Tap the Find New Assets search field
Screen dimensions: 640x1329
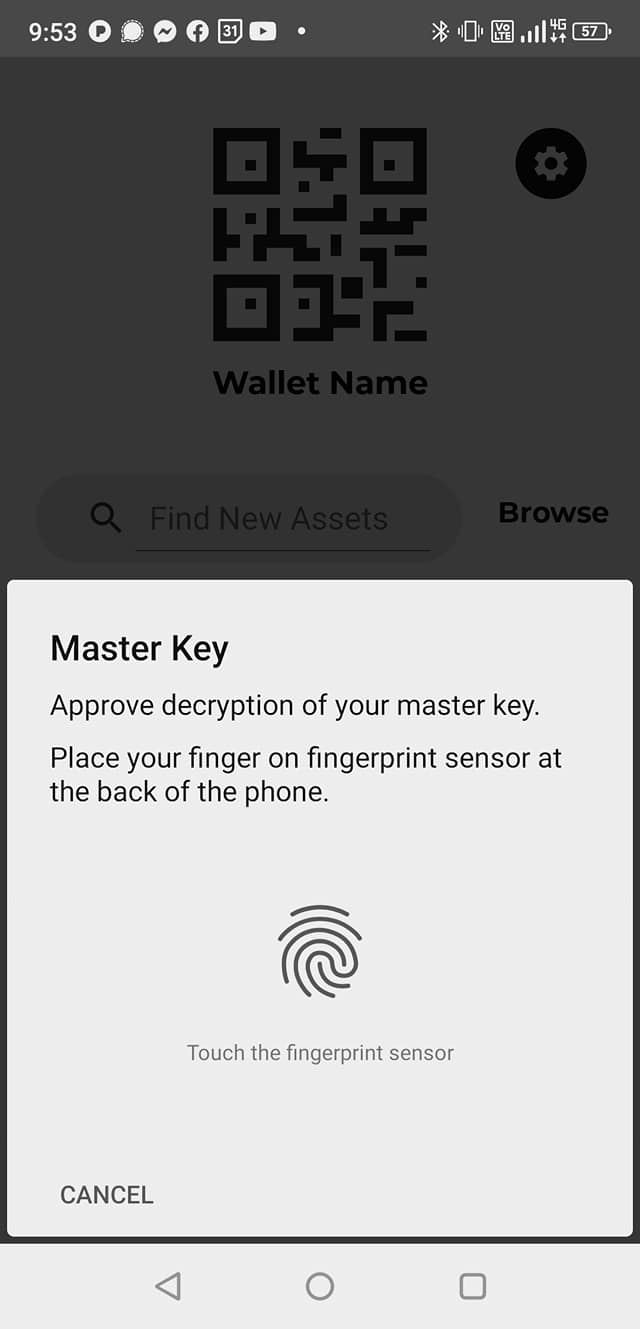pyautogui.click(x=268, y=518)
